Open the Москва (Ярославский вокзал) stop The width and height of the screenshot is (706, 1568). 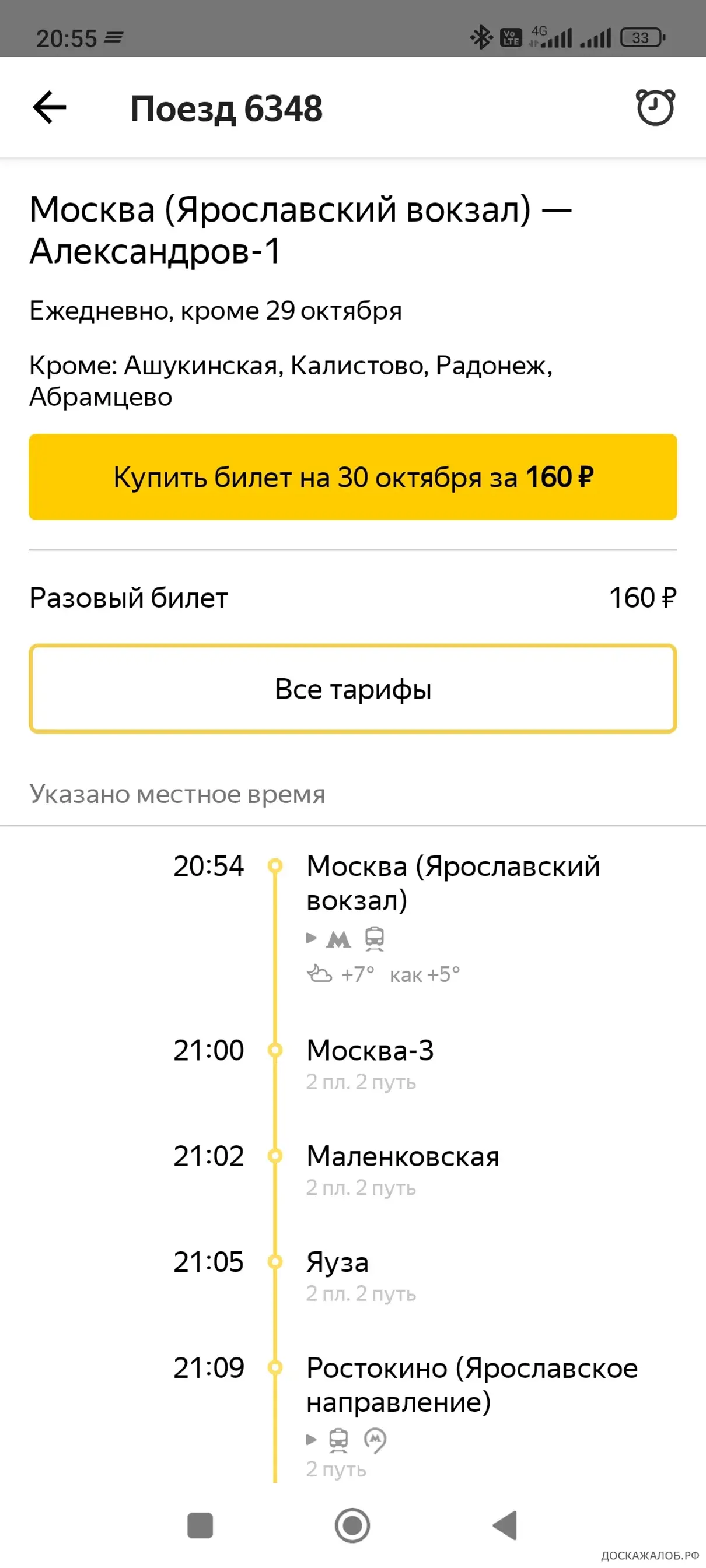(452, 883)
